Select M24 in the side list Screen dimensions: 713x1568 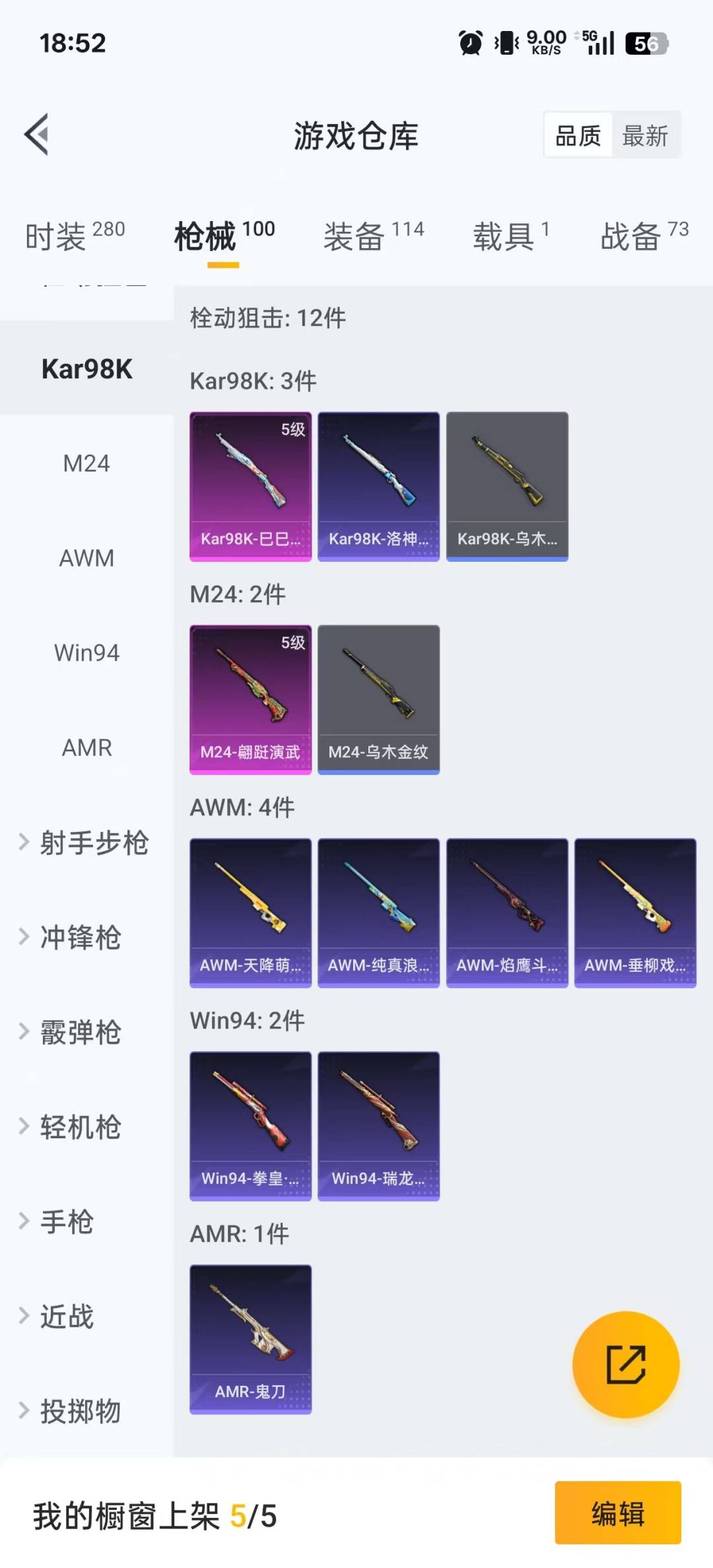coord(86,463)
